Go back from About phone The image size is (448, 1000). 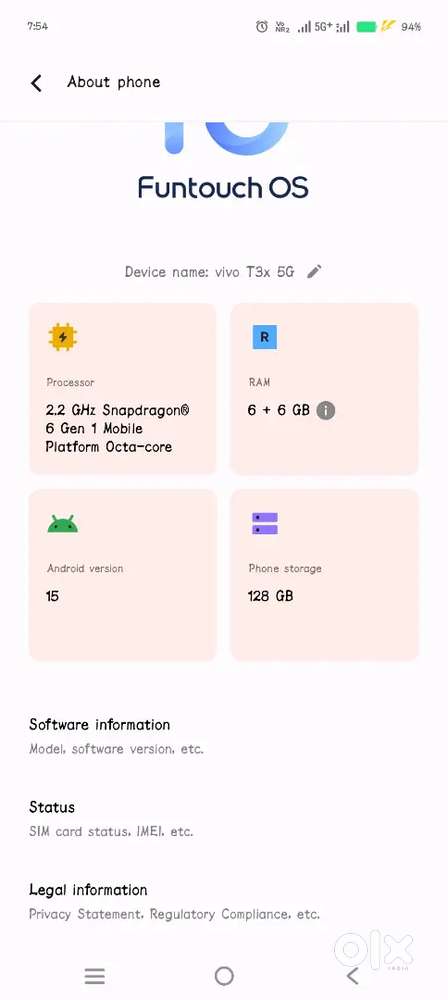36,83
